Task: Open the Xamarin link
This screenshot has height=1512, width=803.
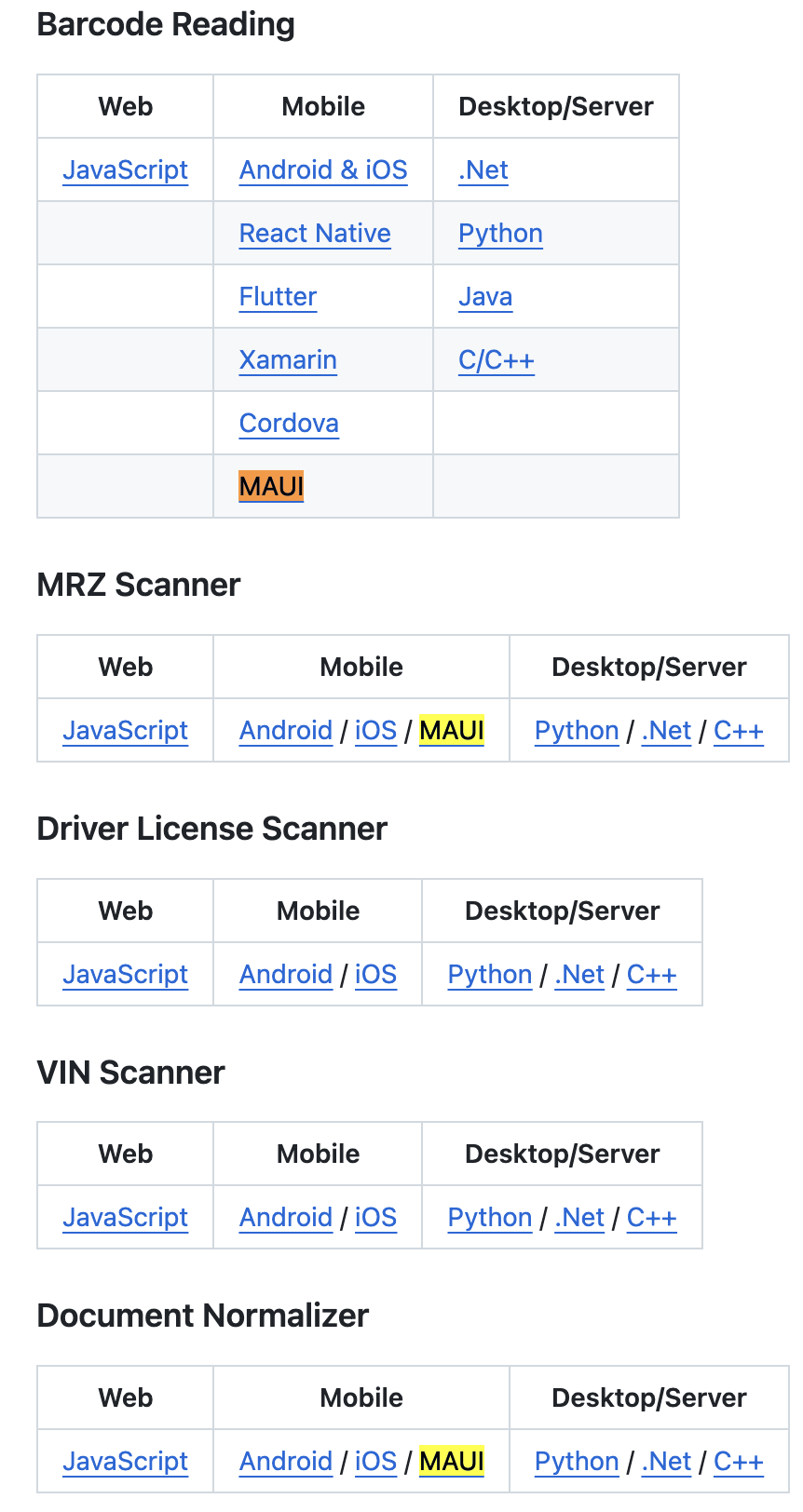Action: click(x=288, y=360)
